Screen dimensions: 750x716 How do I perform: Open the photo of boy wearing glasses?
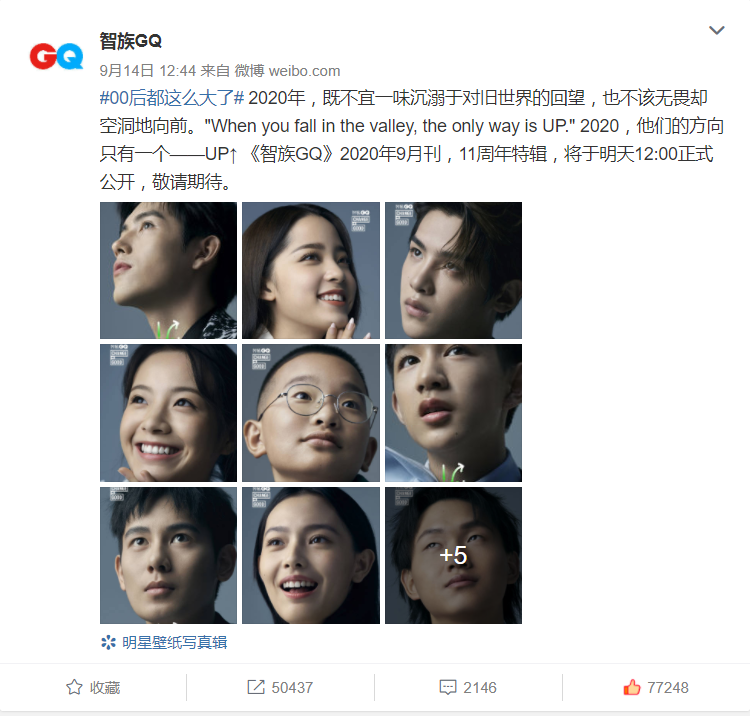[x=311, y=413]
